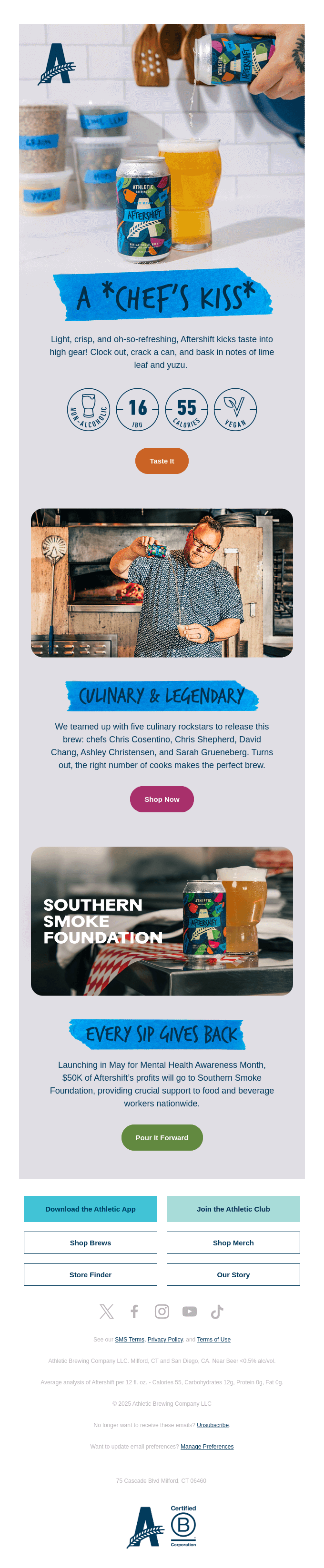This screenshot has width=324, height=1568.
Task: Tap the Shop Now button
Action: pyautogui.click(x=162, y=799)
